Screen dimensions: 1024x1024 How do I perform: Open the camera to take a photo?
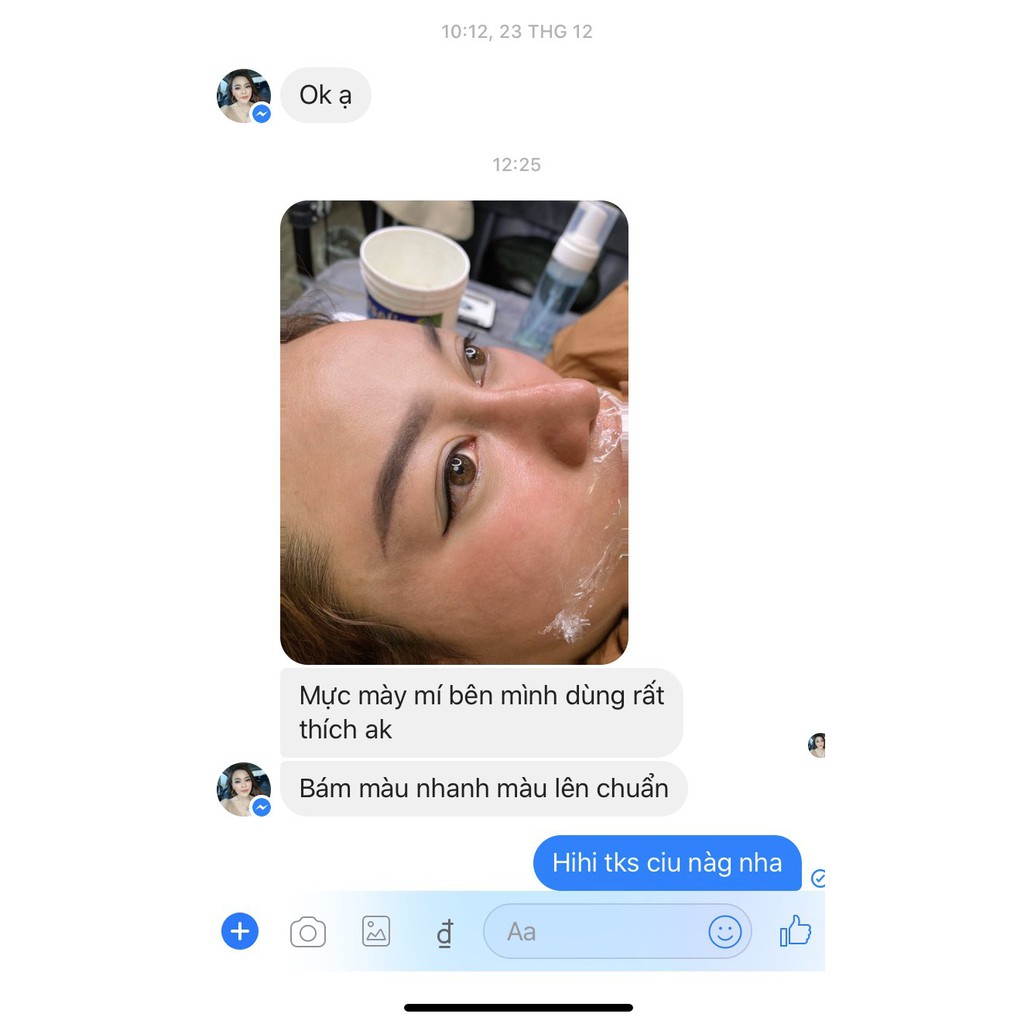point(308,933)
